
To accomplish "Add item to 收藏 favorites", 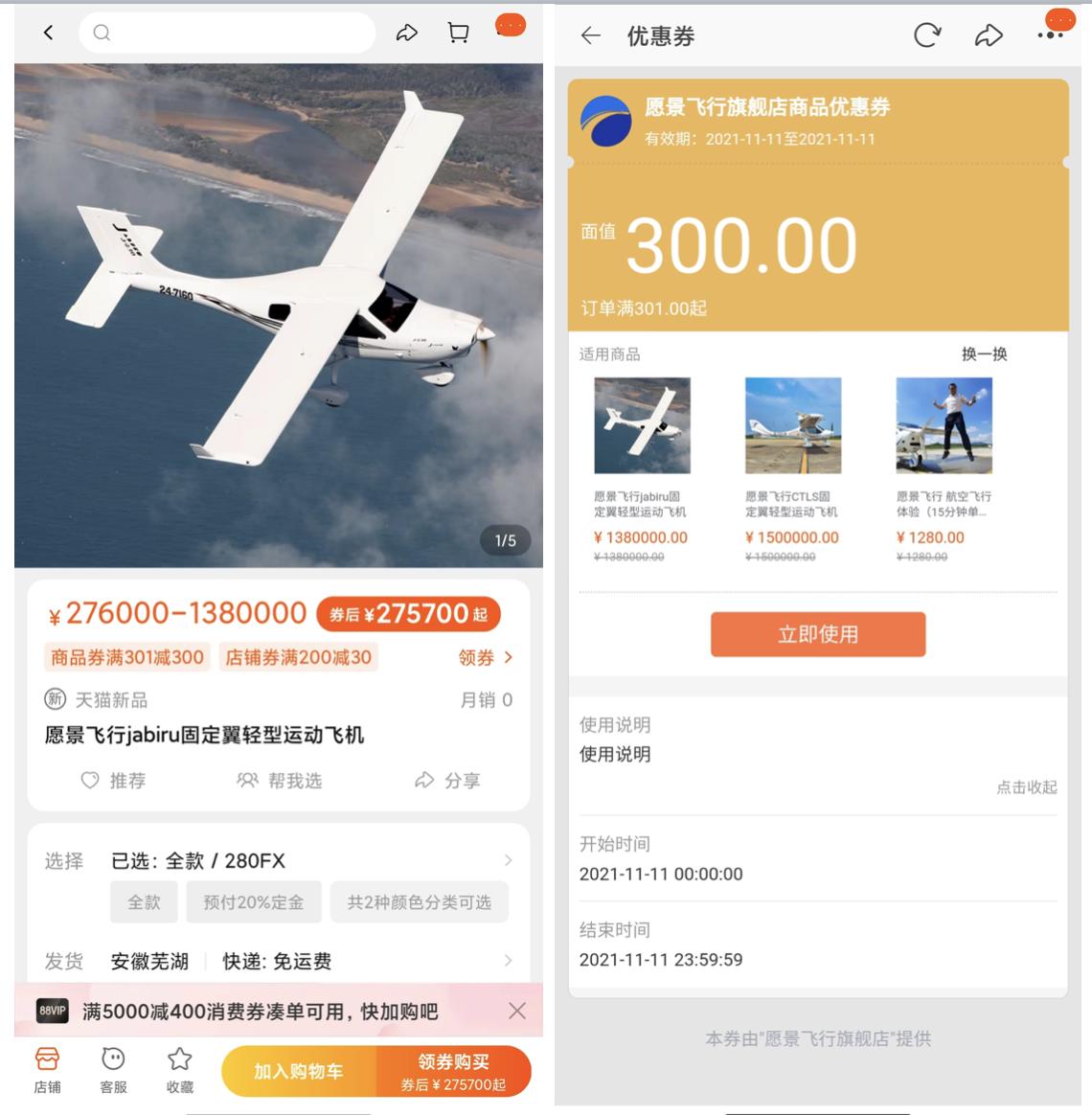I will click(x=179, y=1069).
